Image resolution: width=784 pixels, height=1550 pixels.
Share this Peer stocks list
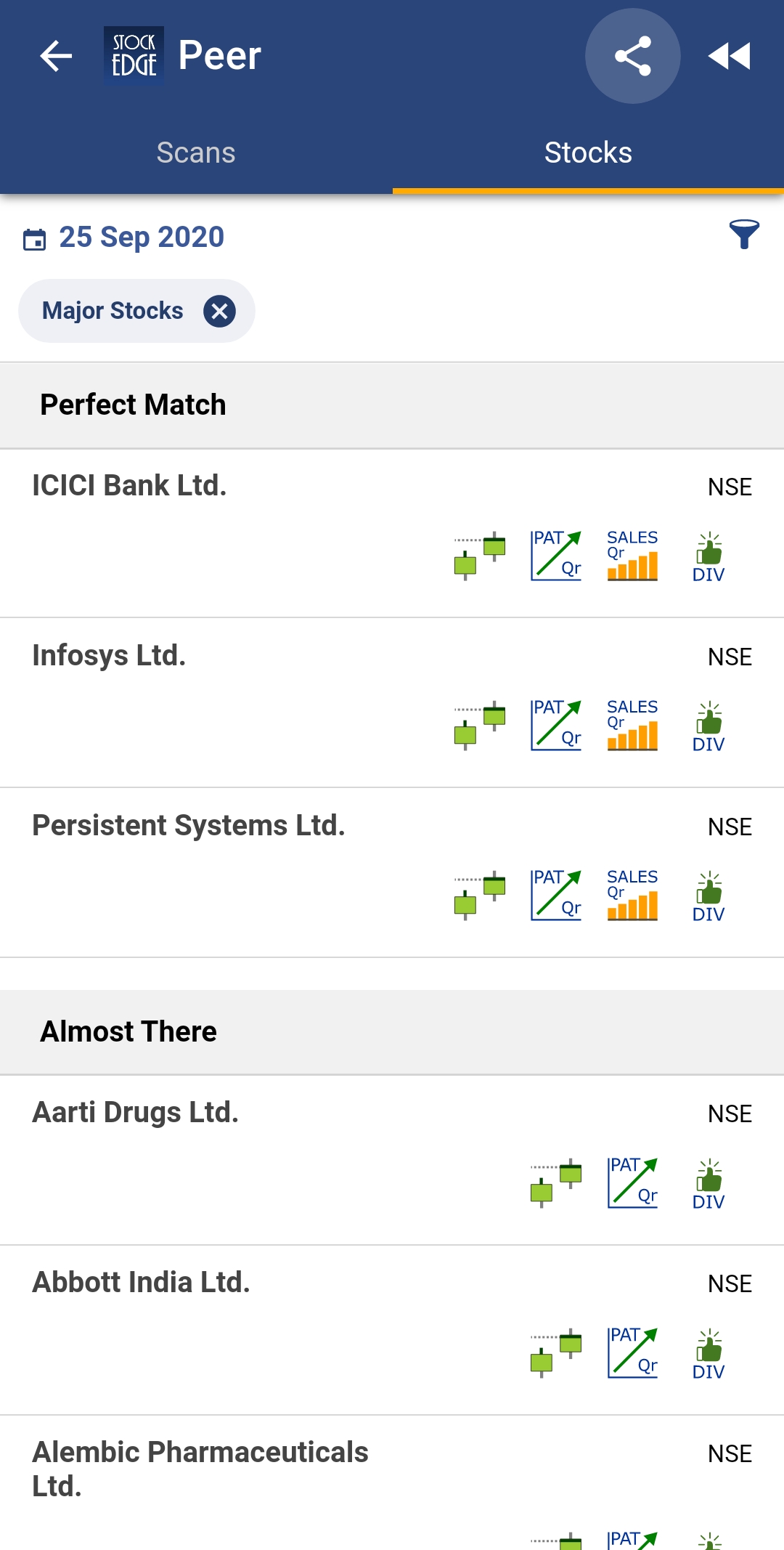(632, 56)
